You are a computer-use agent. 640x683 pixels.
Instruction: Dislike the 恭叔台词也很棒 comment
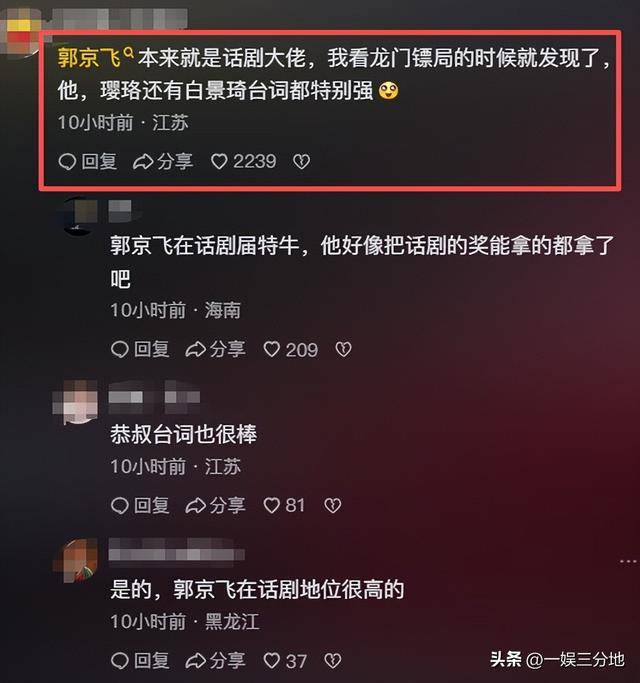click(331, 505)
